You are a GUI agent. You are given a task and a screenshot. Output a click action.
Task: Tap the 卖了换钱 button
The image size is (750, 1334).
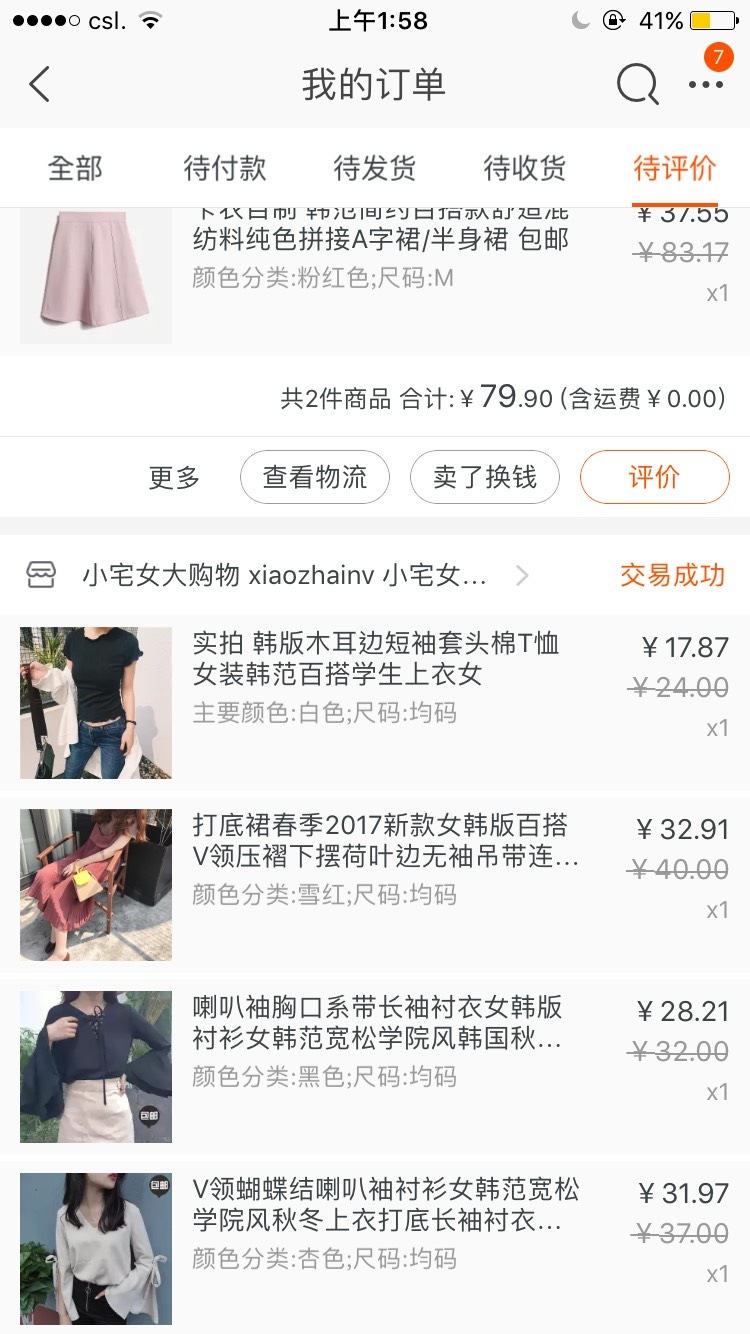[x=485, y=477]
